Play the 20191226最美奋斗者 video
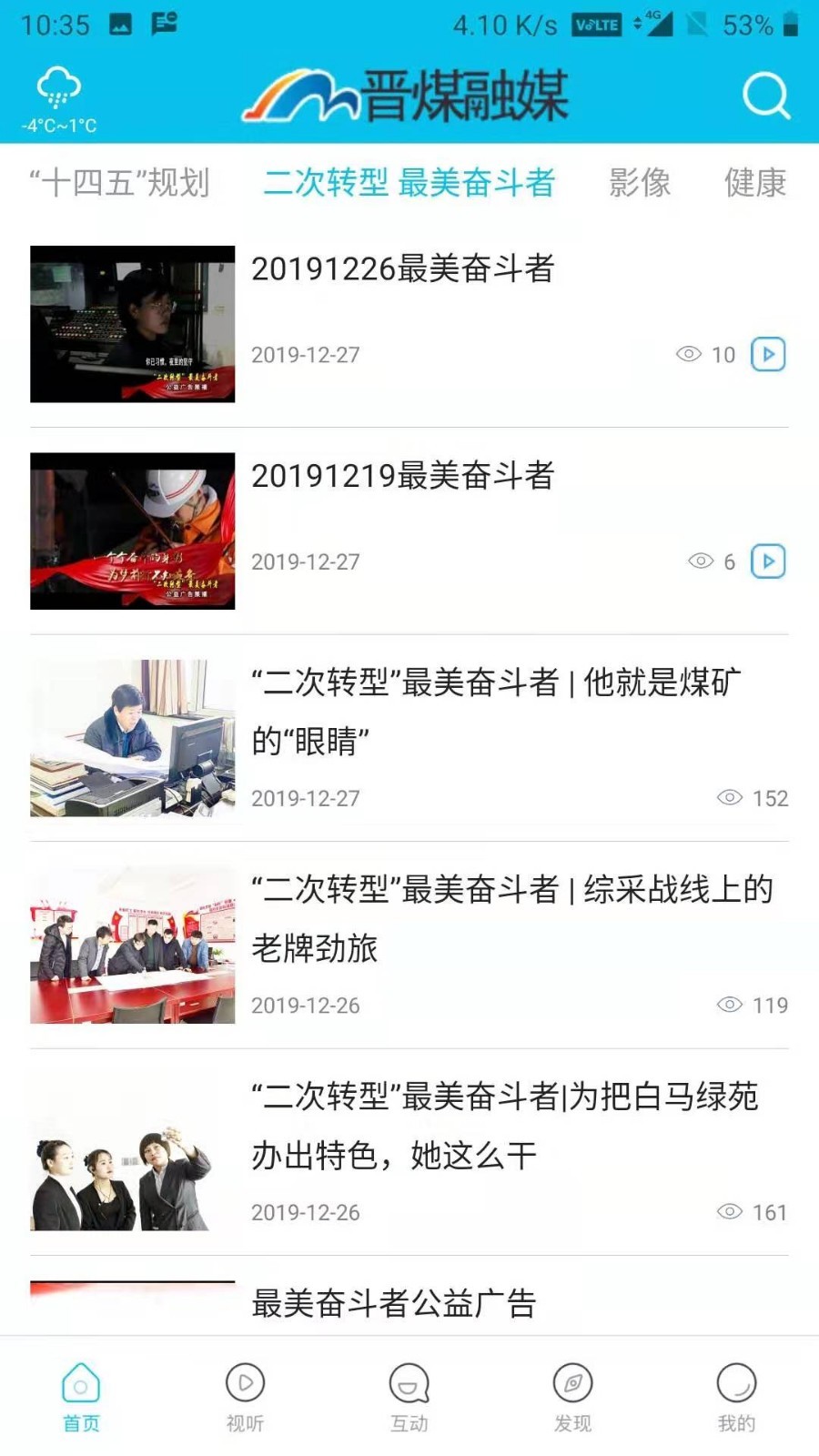 point(768,354)
